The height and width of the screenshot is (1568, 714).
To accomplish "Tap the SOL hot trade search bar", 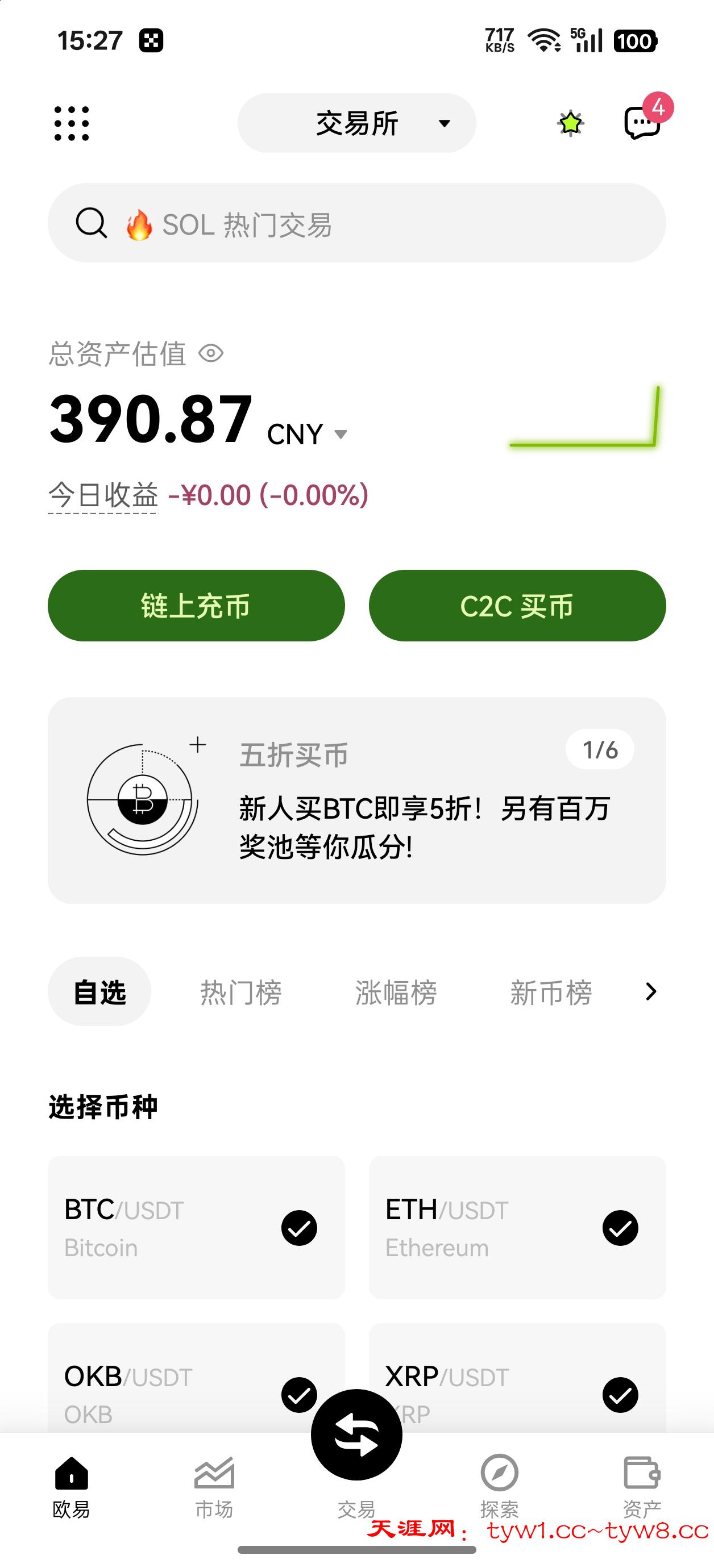I will click(357, 224).
